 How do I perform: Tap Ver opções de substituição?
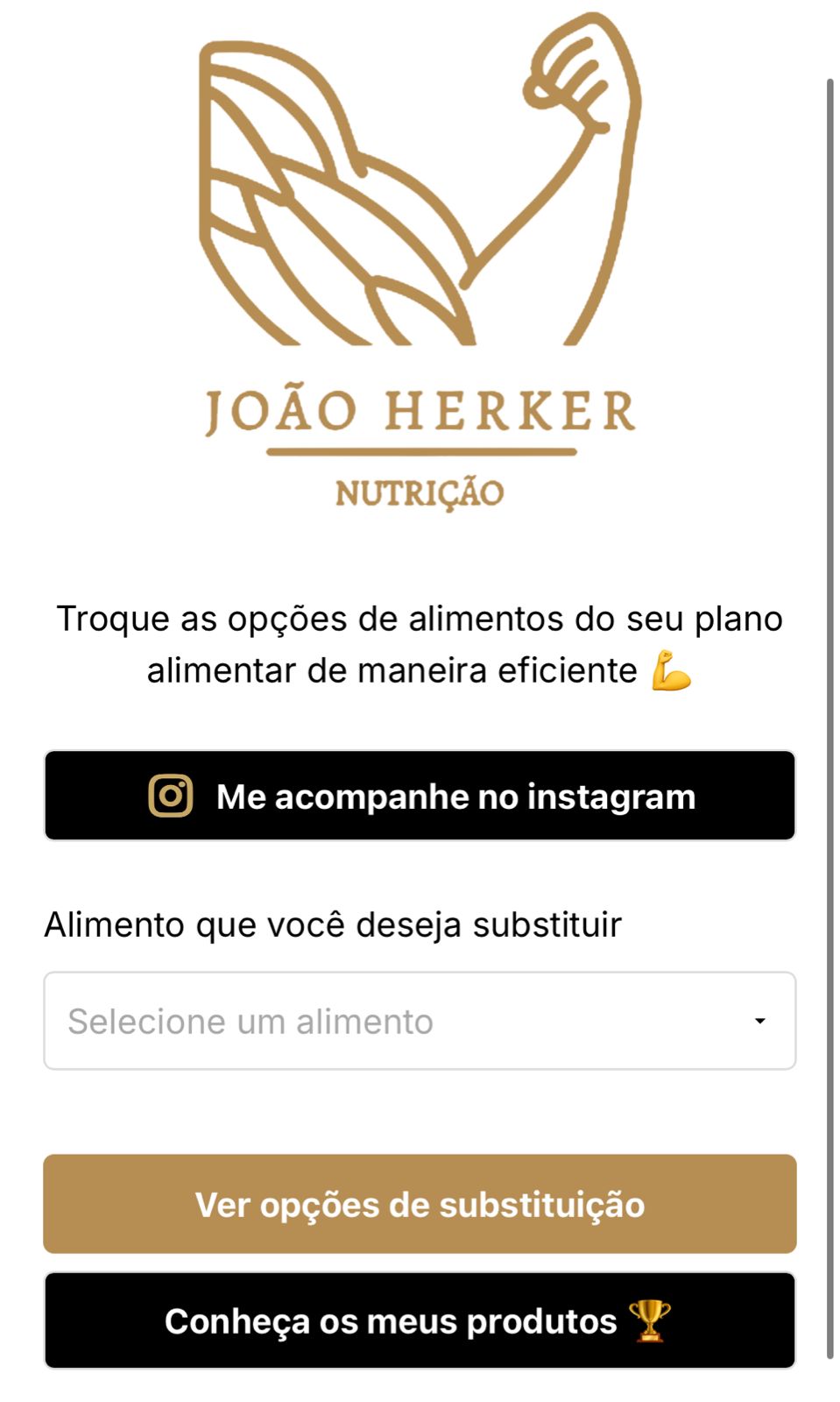(x=420, y=1204)
